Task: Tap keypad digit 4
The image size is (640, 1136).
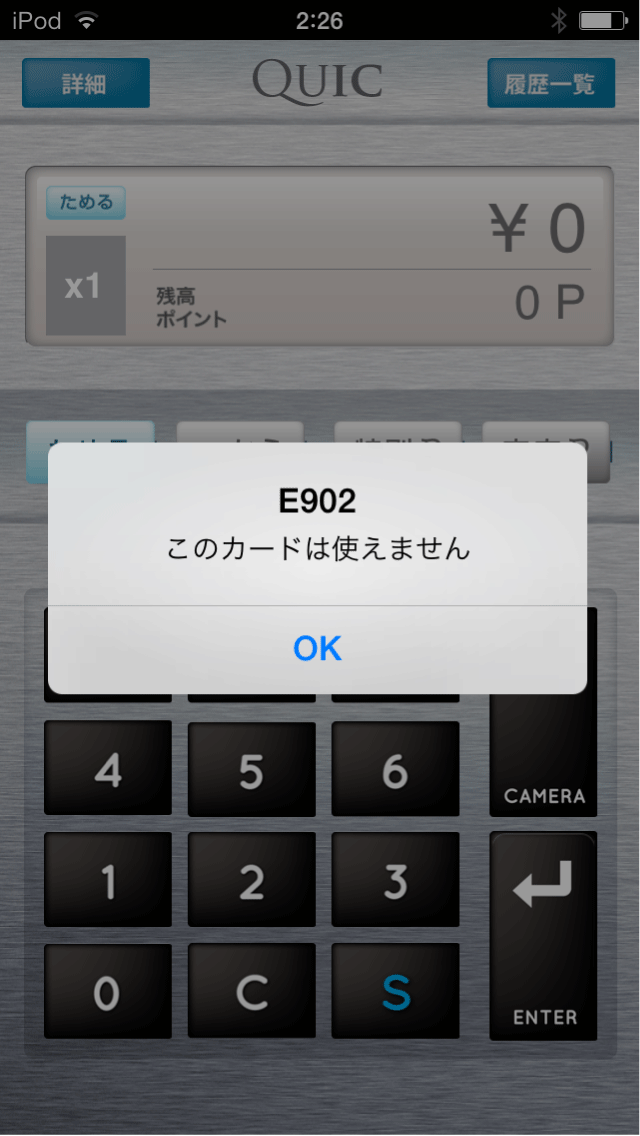Action: point(108,768)
